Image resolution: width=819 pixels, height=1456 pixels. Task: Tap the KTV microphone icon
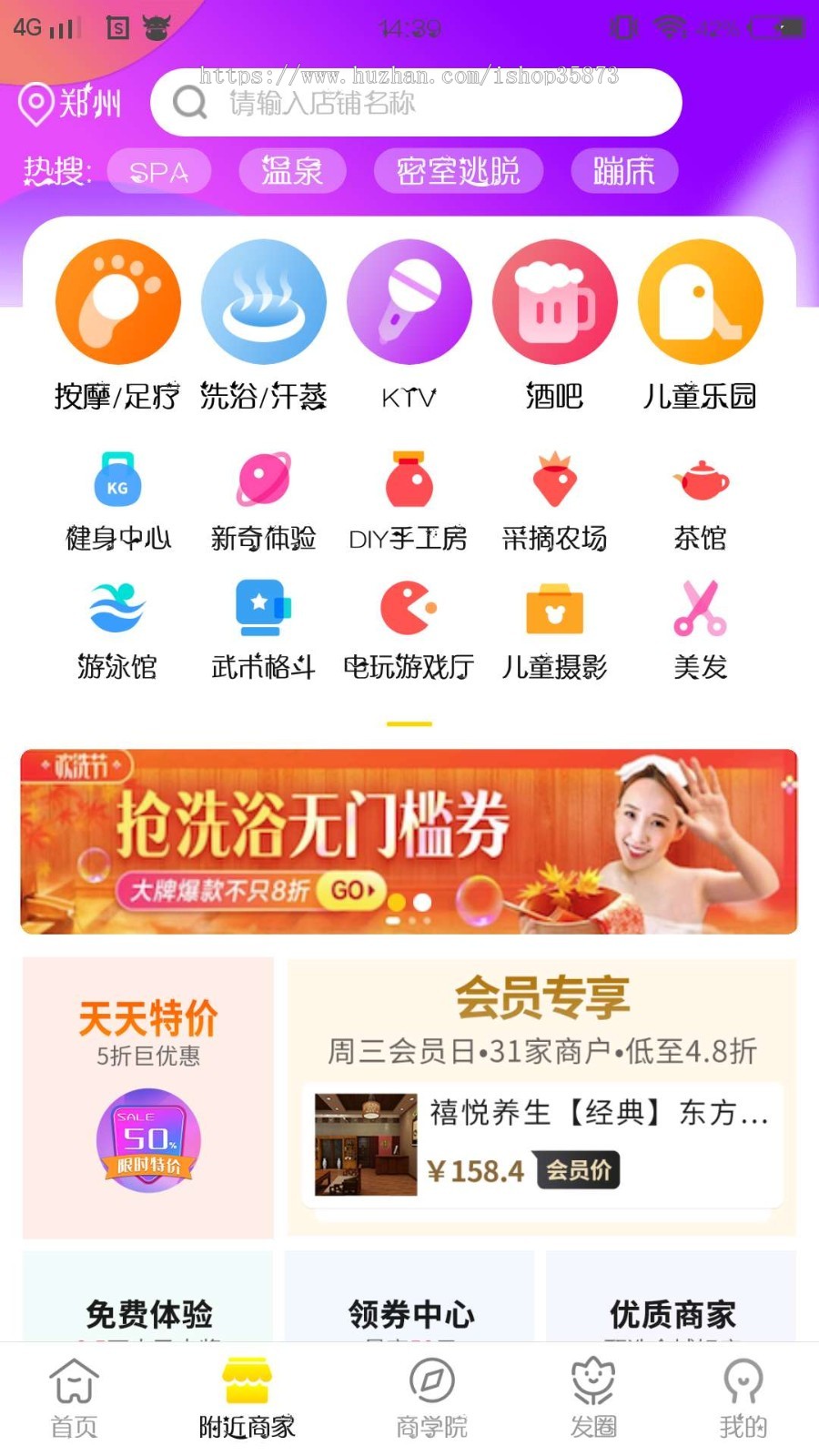[x=409, y=301]
